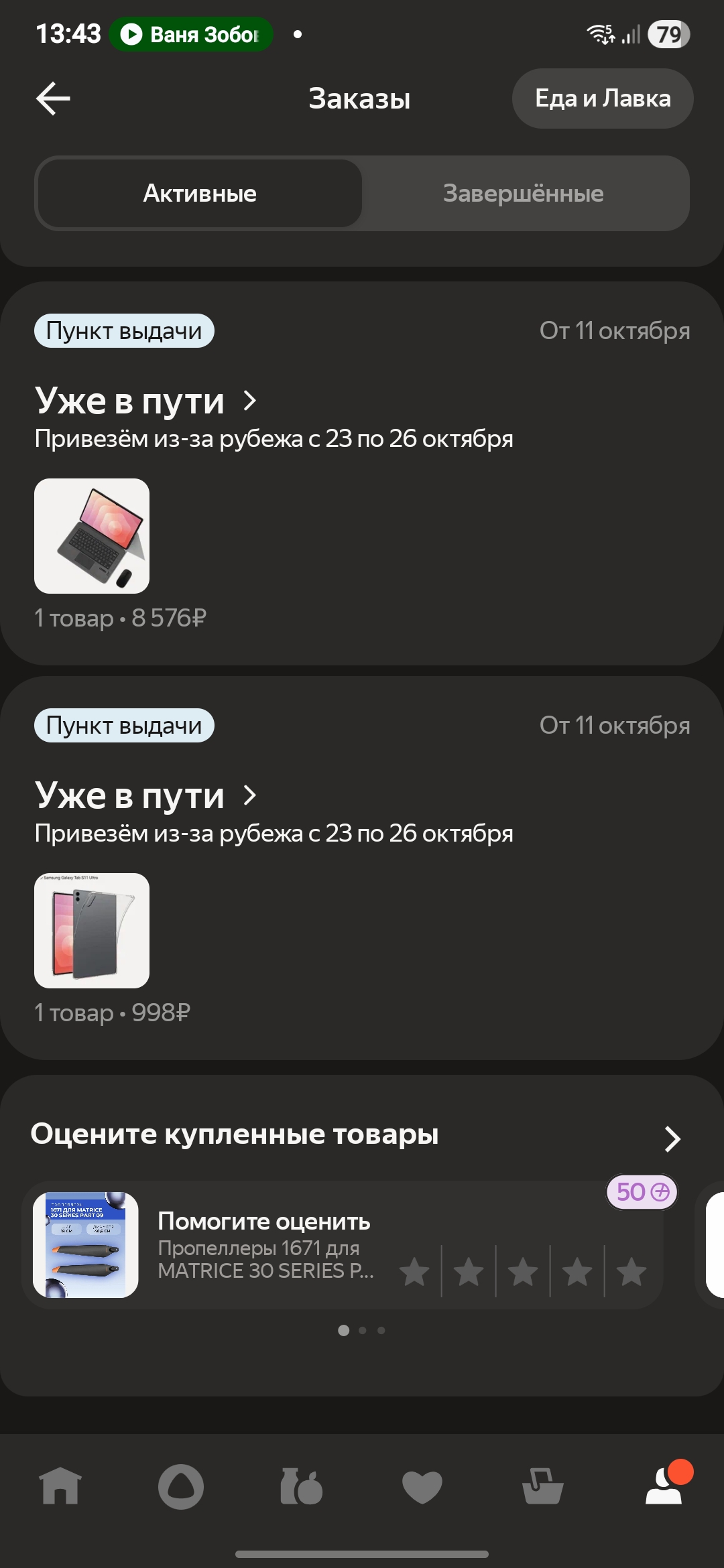Switch to the Завершённые tab
This screenshot has width=724, height=1568.
pos(523,194)
